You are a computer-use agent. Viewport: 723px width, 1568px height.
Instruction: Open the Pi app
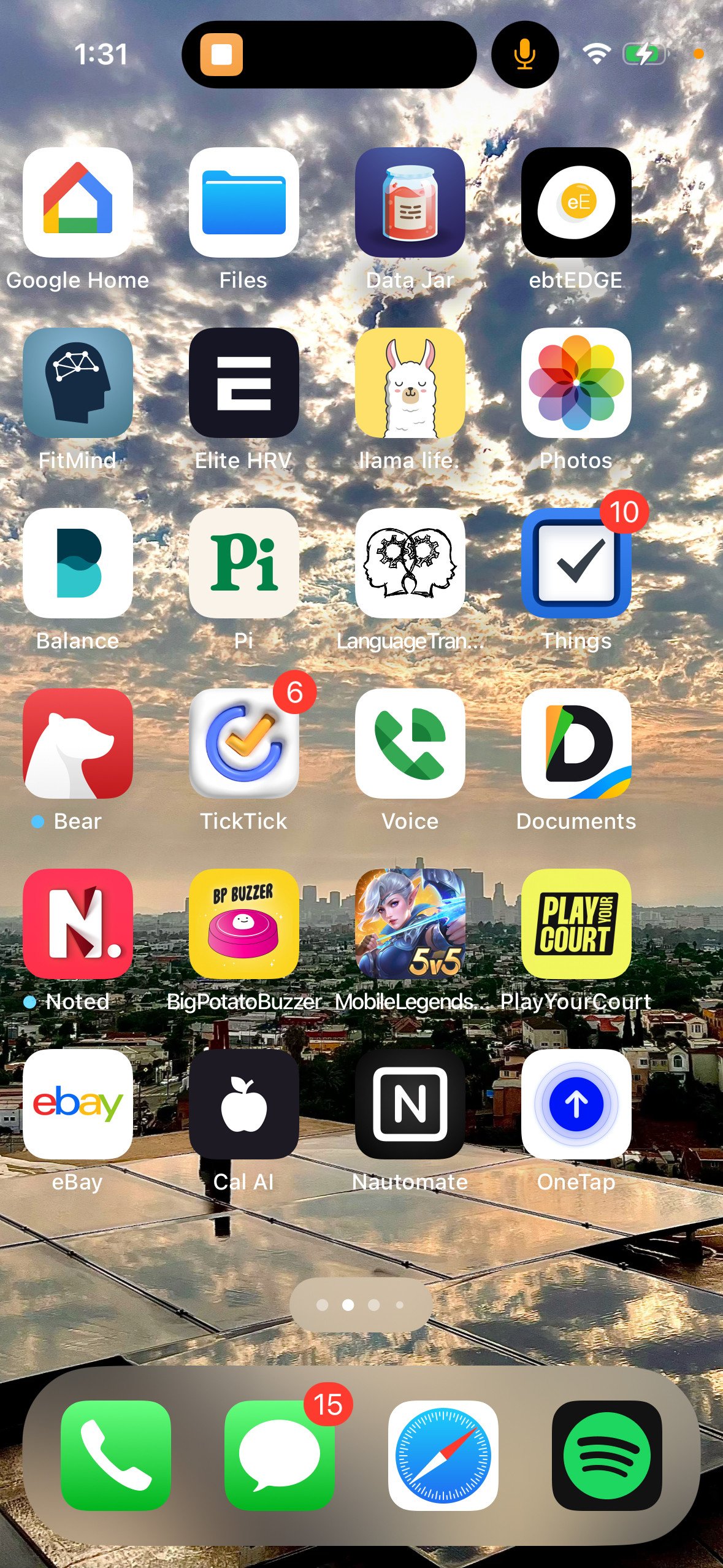[x=244, y=563]
